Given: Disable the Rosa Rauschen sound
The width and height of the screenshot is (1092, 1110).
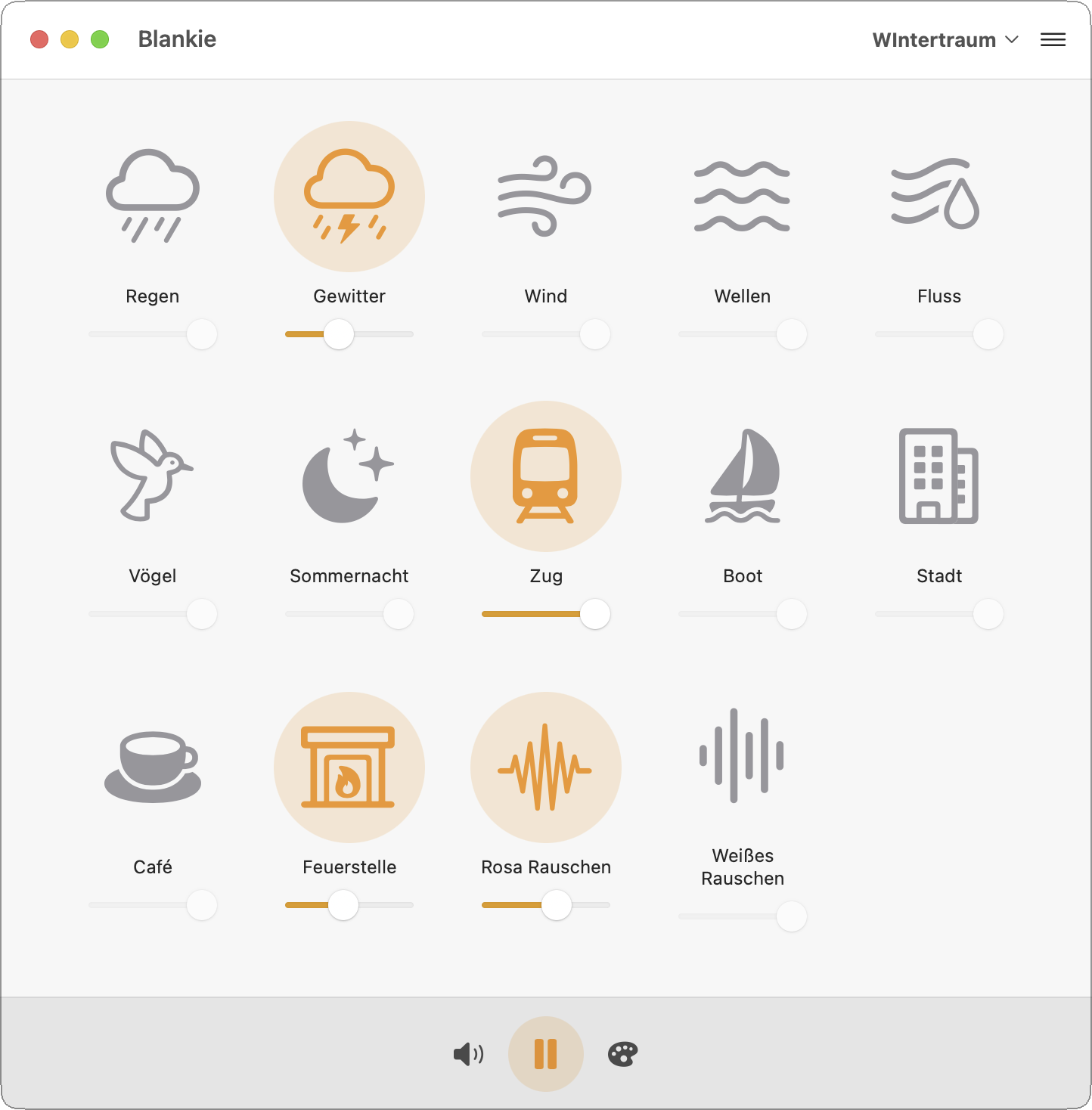Looking at the screenshot, I should click(x=545, y=767).
